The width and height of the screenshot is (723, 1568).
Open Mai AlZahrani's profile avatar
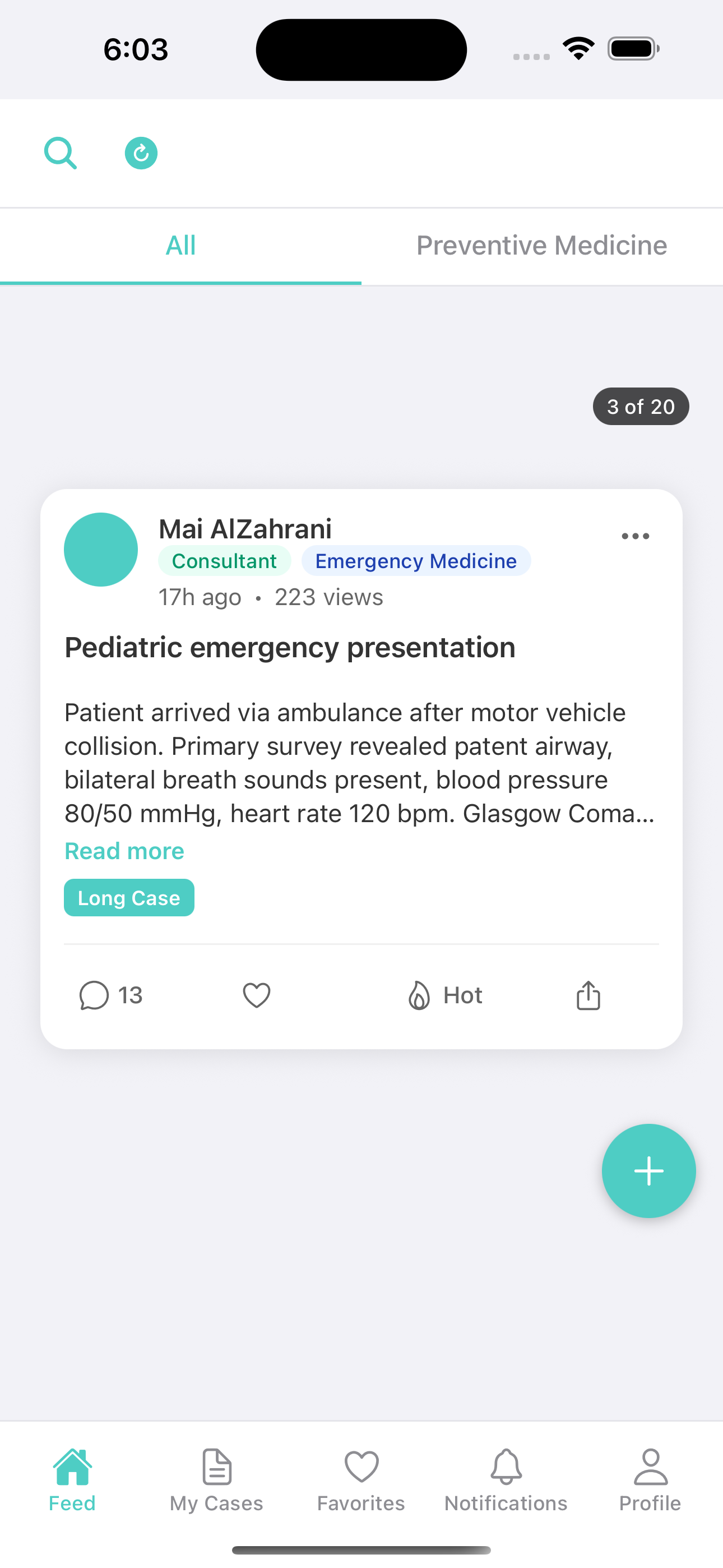(x=101, y=550)
